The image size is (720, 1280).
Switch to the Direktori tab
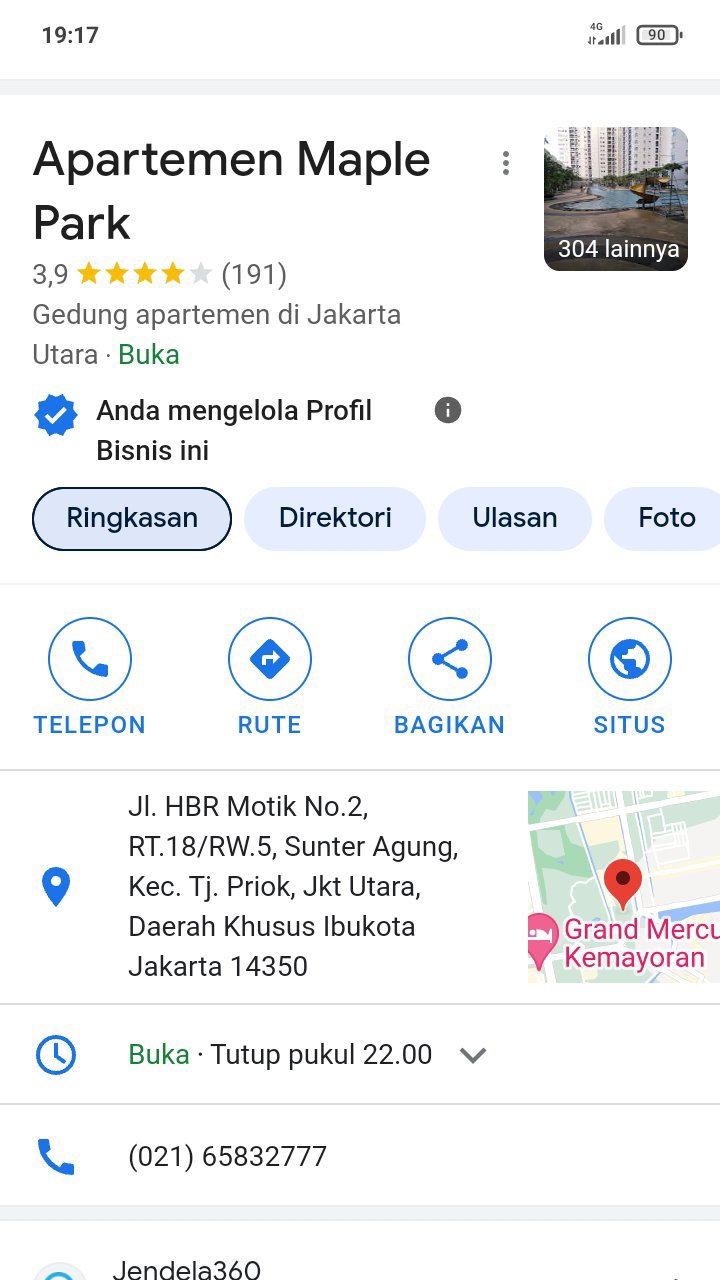(335, 518)
